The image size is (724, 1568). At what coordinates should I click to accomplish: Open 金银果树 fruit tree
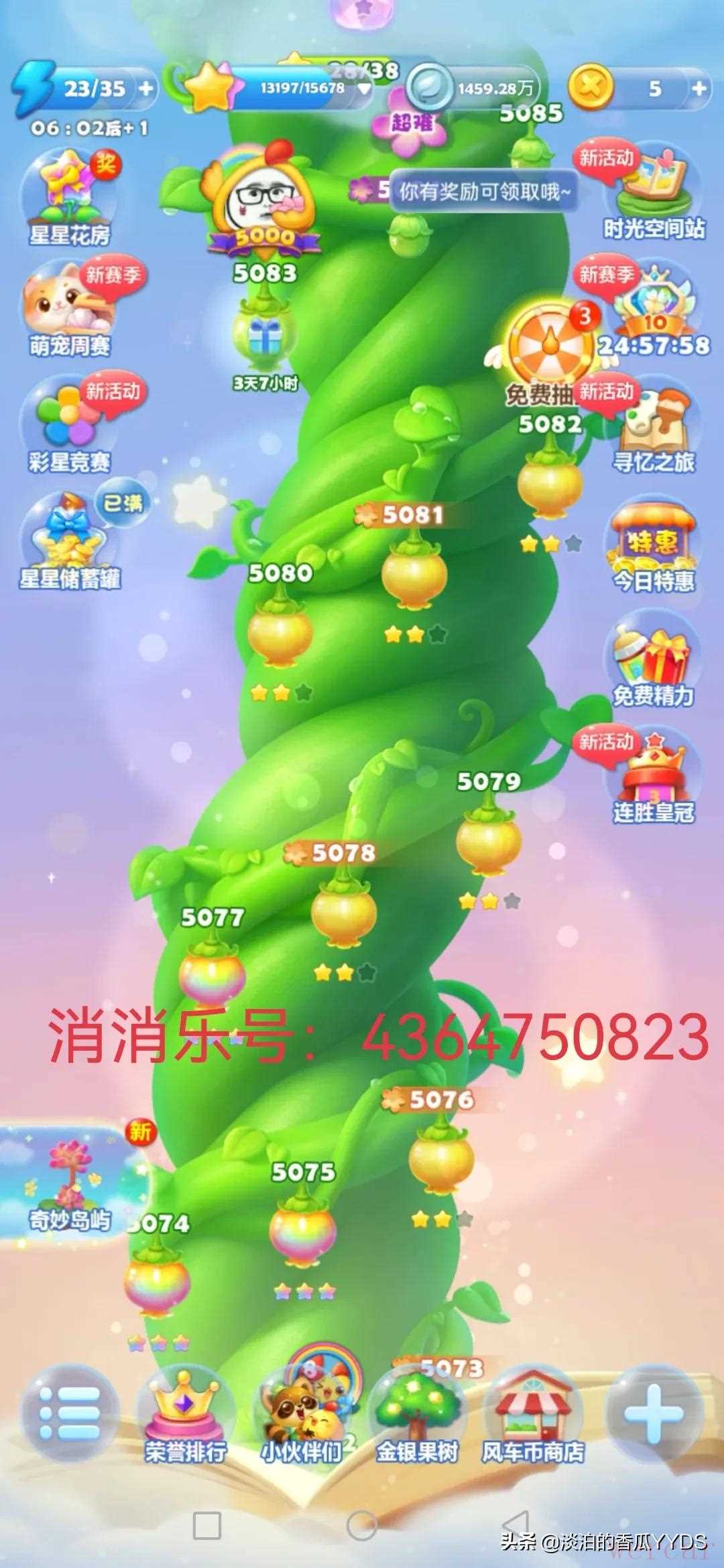pos(417,1413)
